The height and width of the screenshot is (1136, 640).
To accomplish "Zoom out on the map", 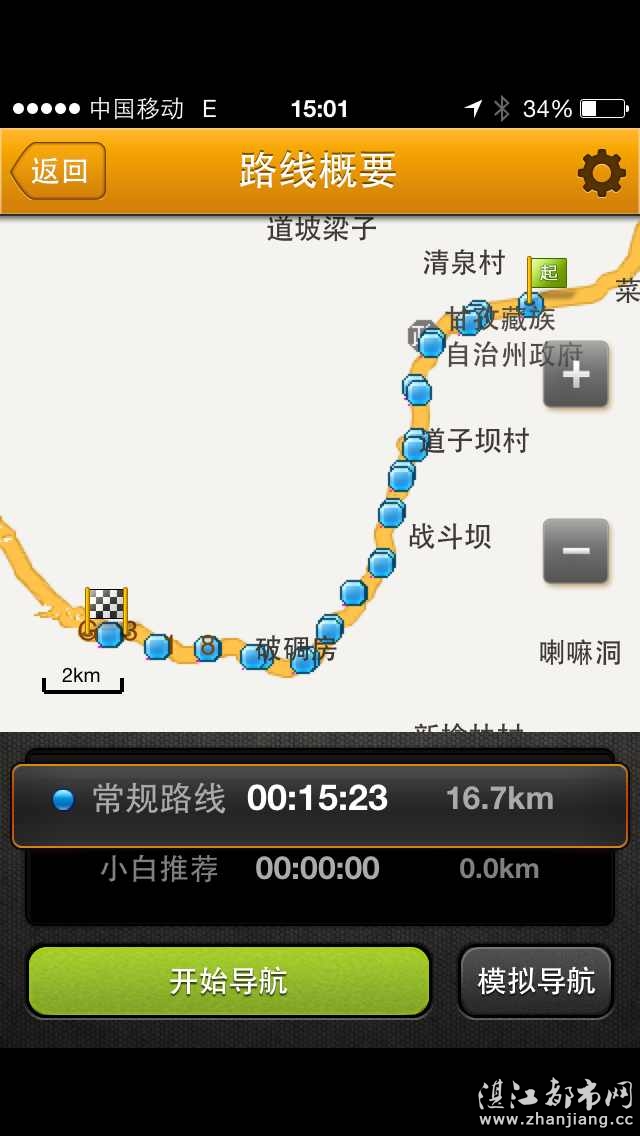I will click(x=576, y=551).
